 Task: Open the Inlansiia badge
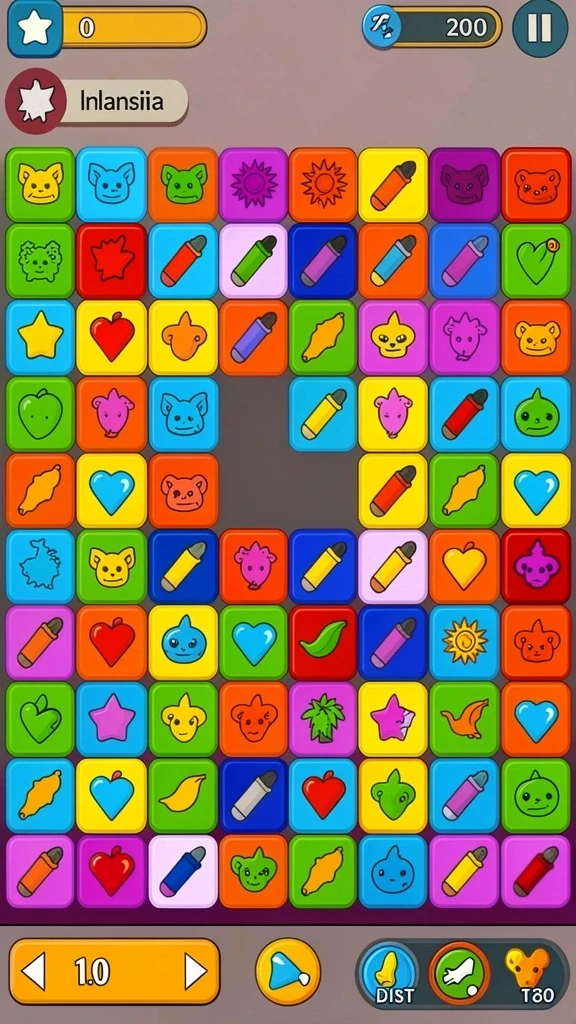point(97,101)
